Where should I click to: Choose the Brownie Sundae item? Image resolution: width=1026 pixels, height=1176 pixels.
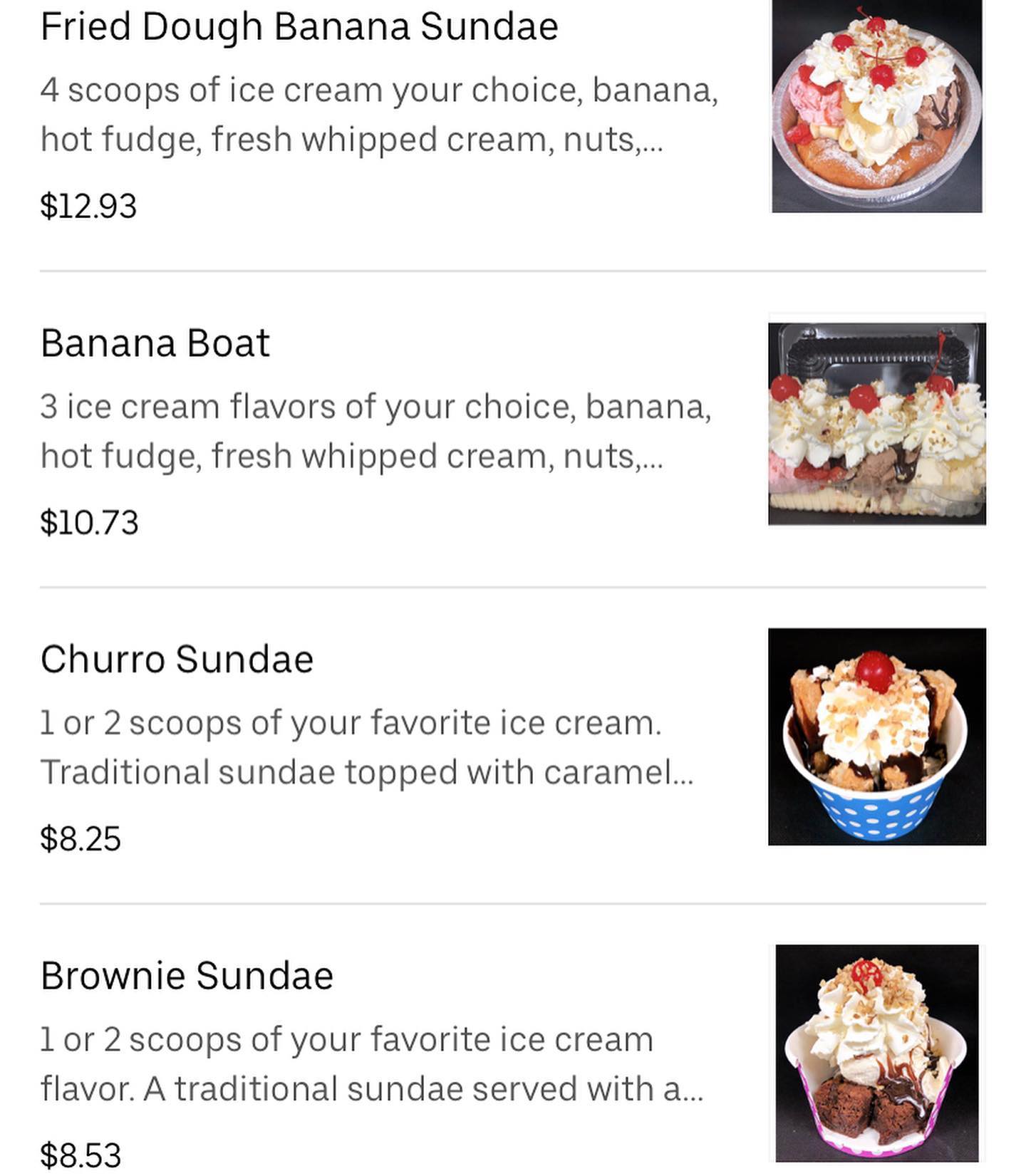coord(187,975)
